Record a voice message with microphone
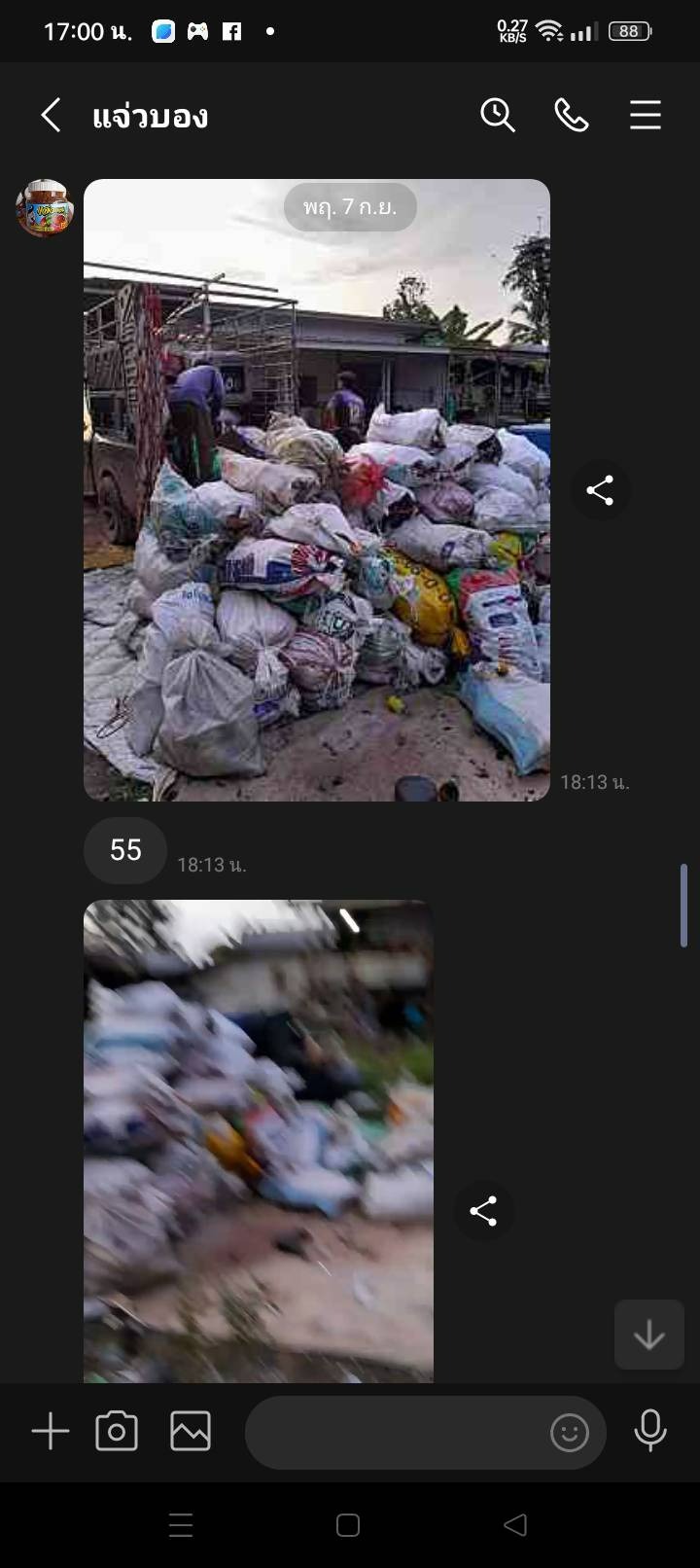Screen dimensions: 700x1568 click(650, 1431)
